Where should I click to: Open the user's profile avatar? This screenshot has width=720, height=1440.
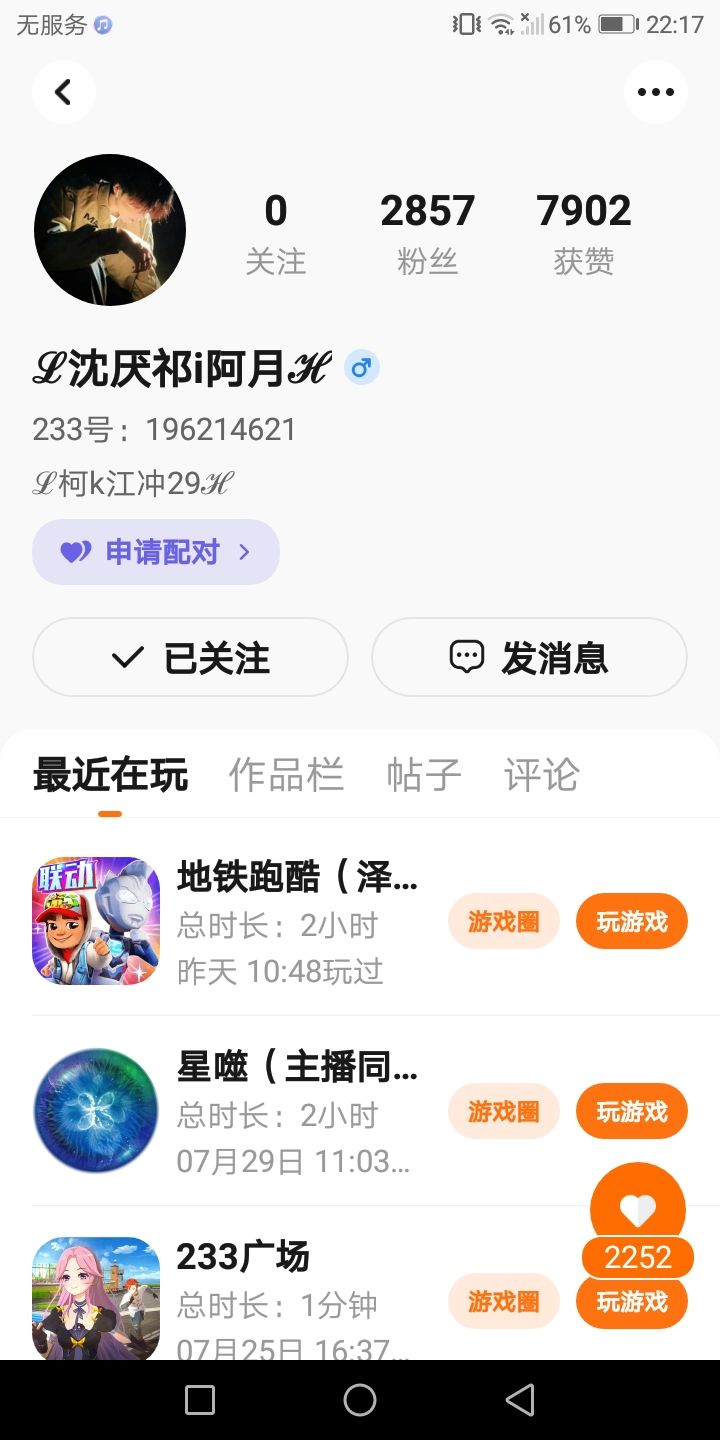pos(110,230)
